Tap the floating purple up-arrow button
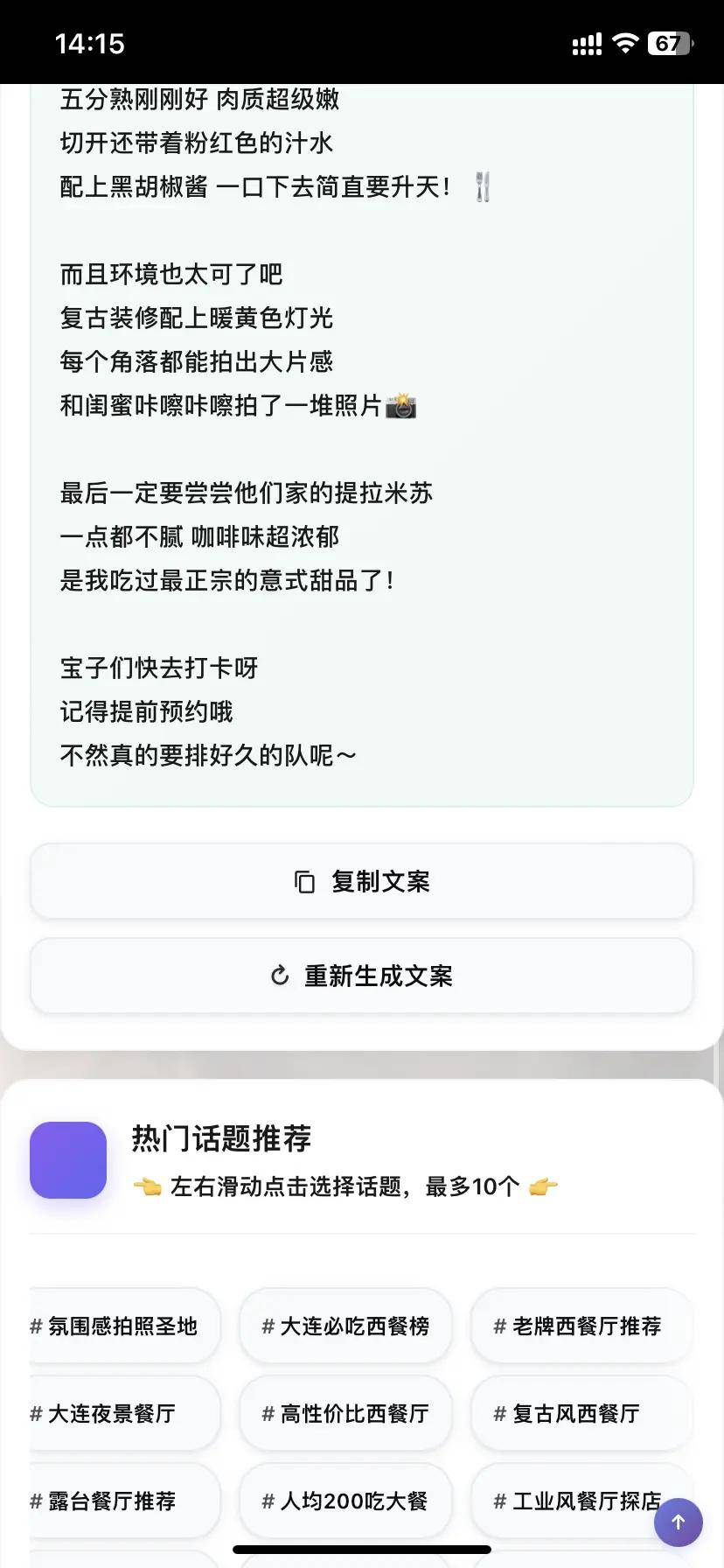 pos(678,1522)
